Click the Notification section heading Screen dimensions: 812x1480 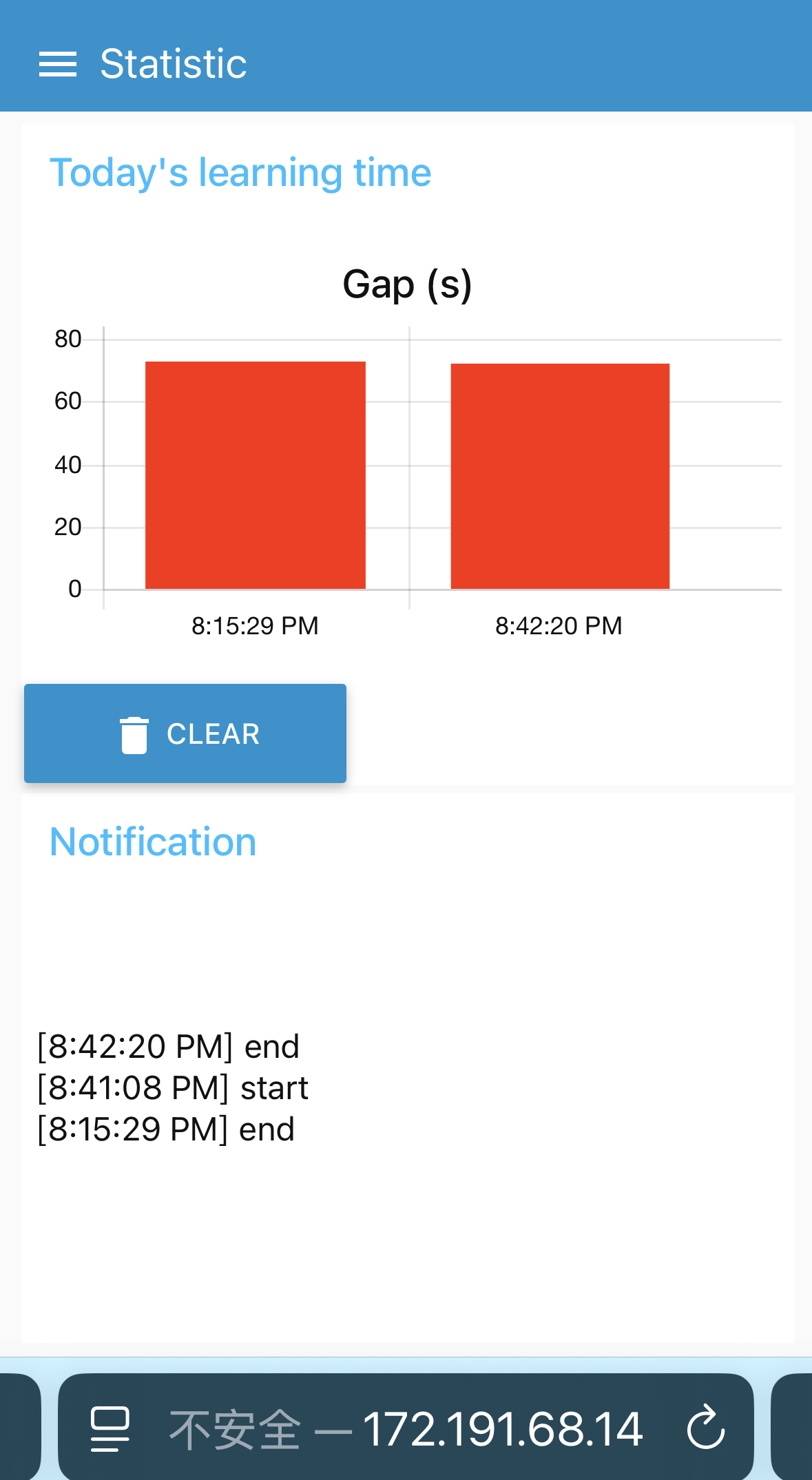pos(152,841)
